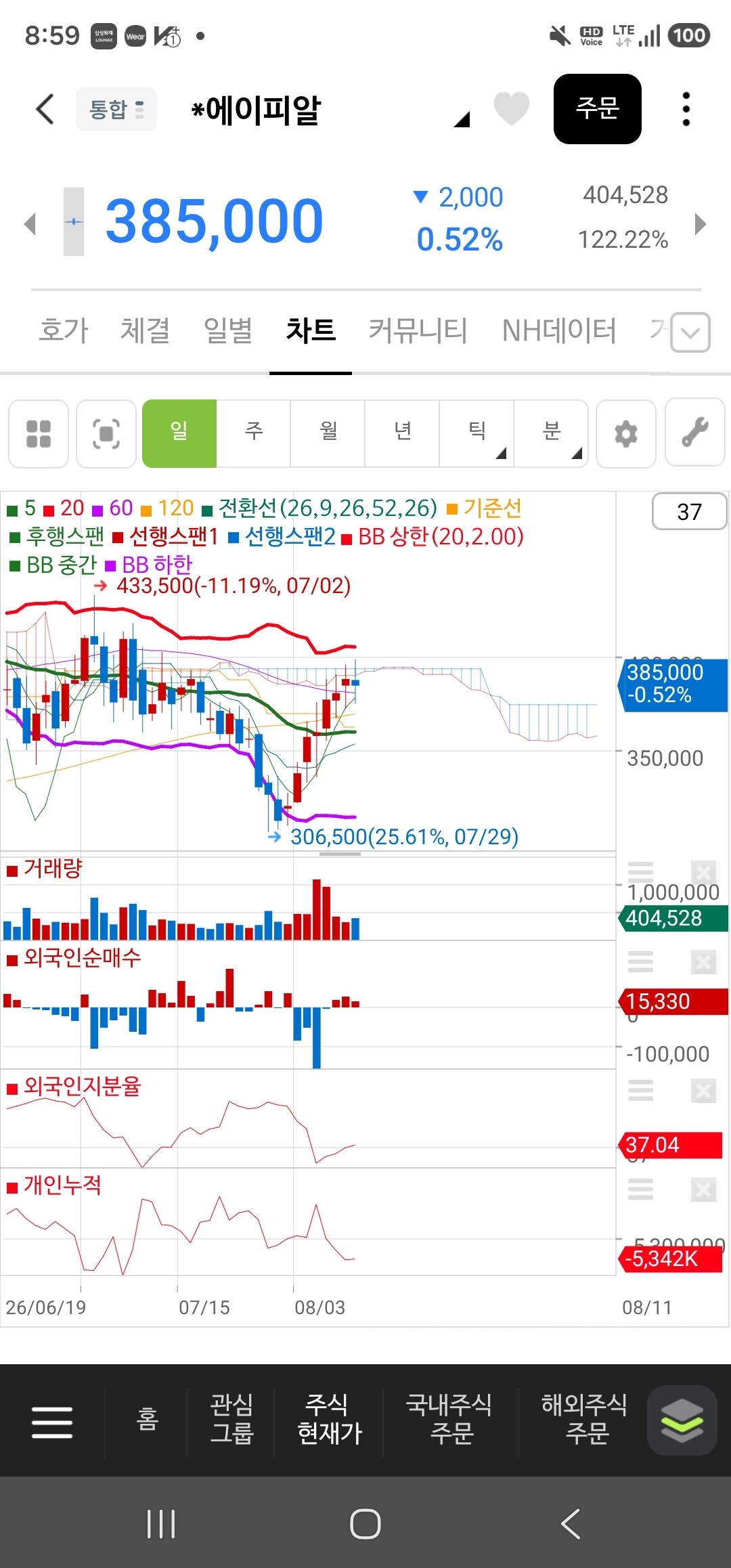Open the 커뮤니티 tab
The image size is (731, 1568).
418,331
